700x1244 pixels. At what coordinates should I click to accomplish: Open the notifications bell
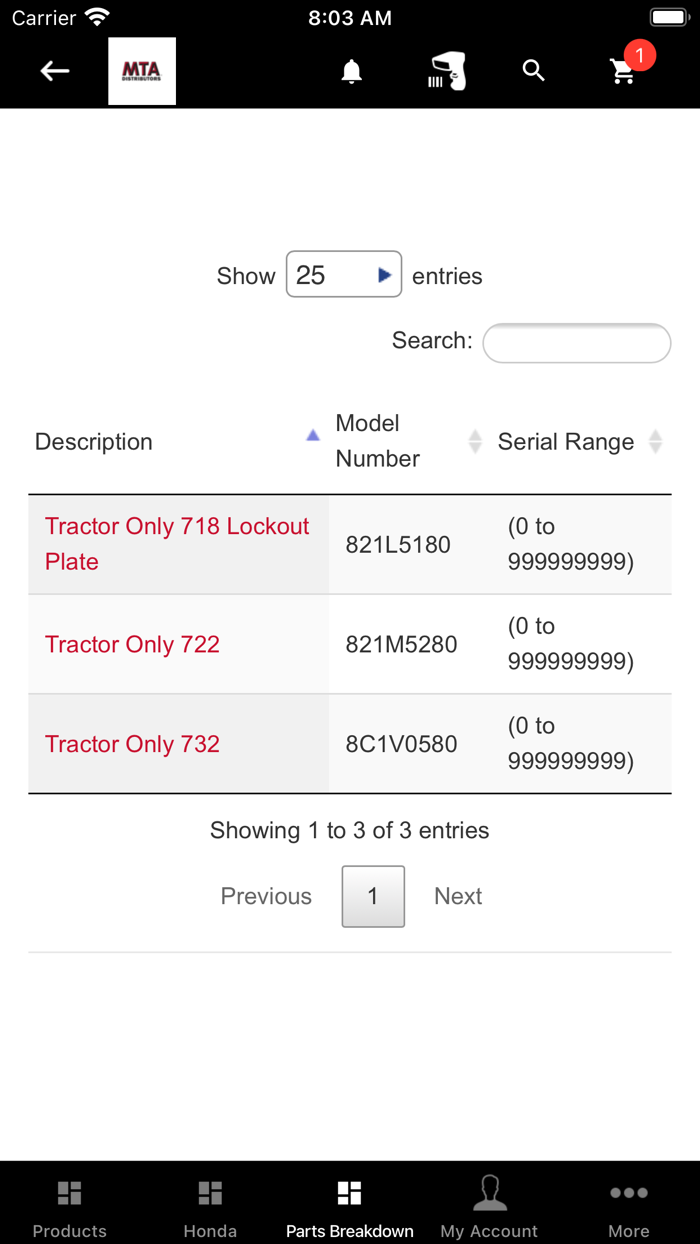click(351, 71)
